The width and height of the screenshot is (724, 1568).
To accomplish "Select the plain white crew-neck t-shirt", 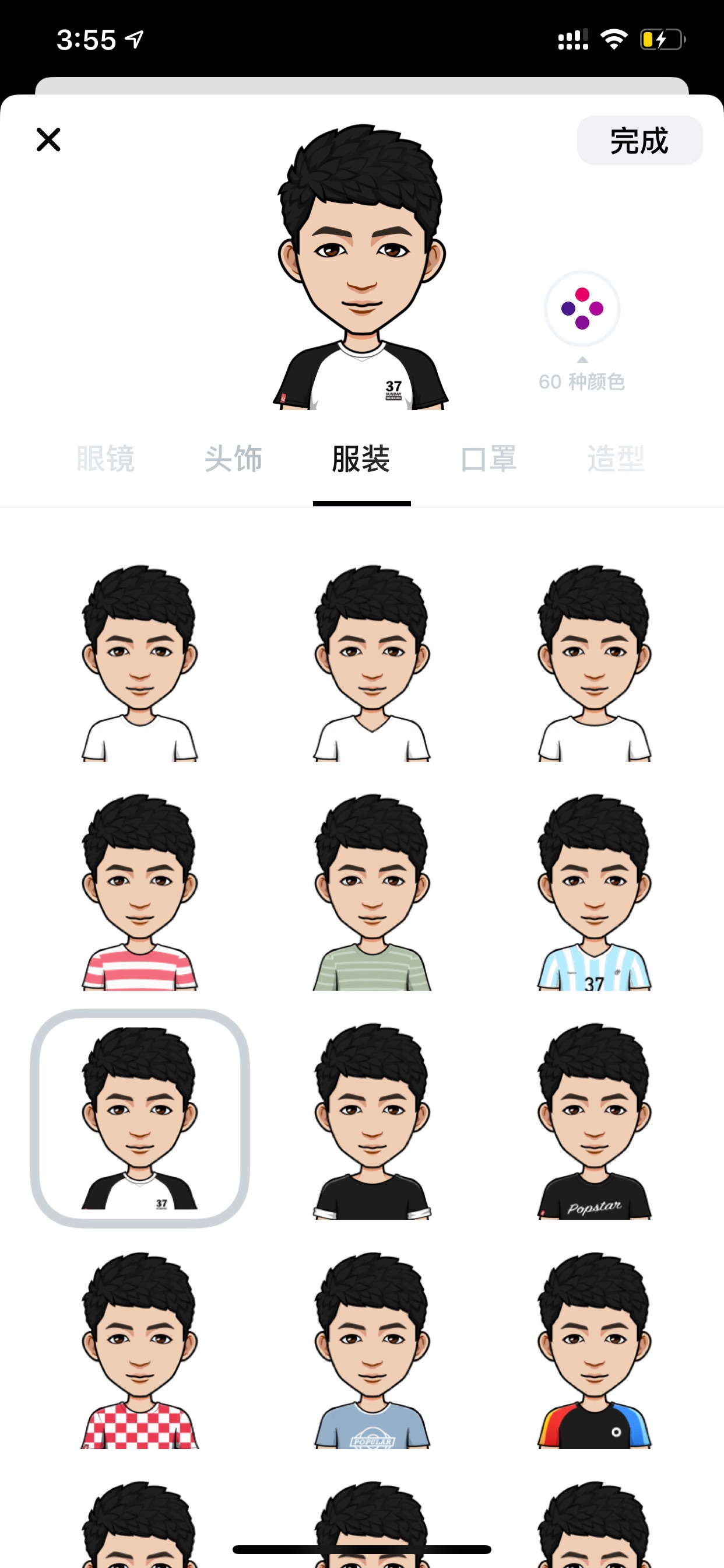I will pos(140,663).
